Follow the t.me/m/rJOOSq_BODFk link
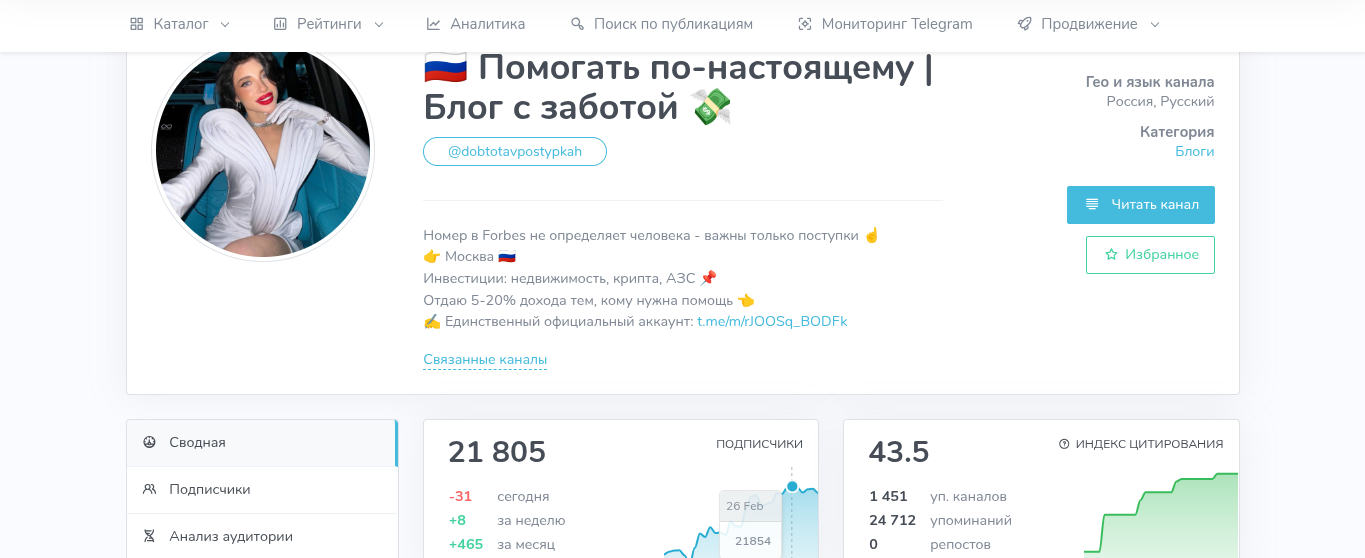 click(x=772, y=322)
